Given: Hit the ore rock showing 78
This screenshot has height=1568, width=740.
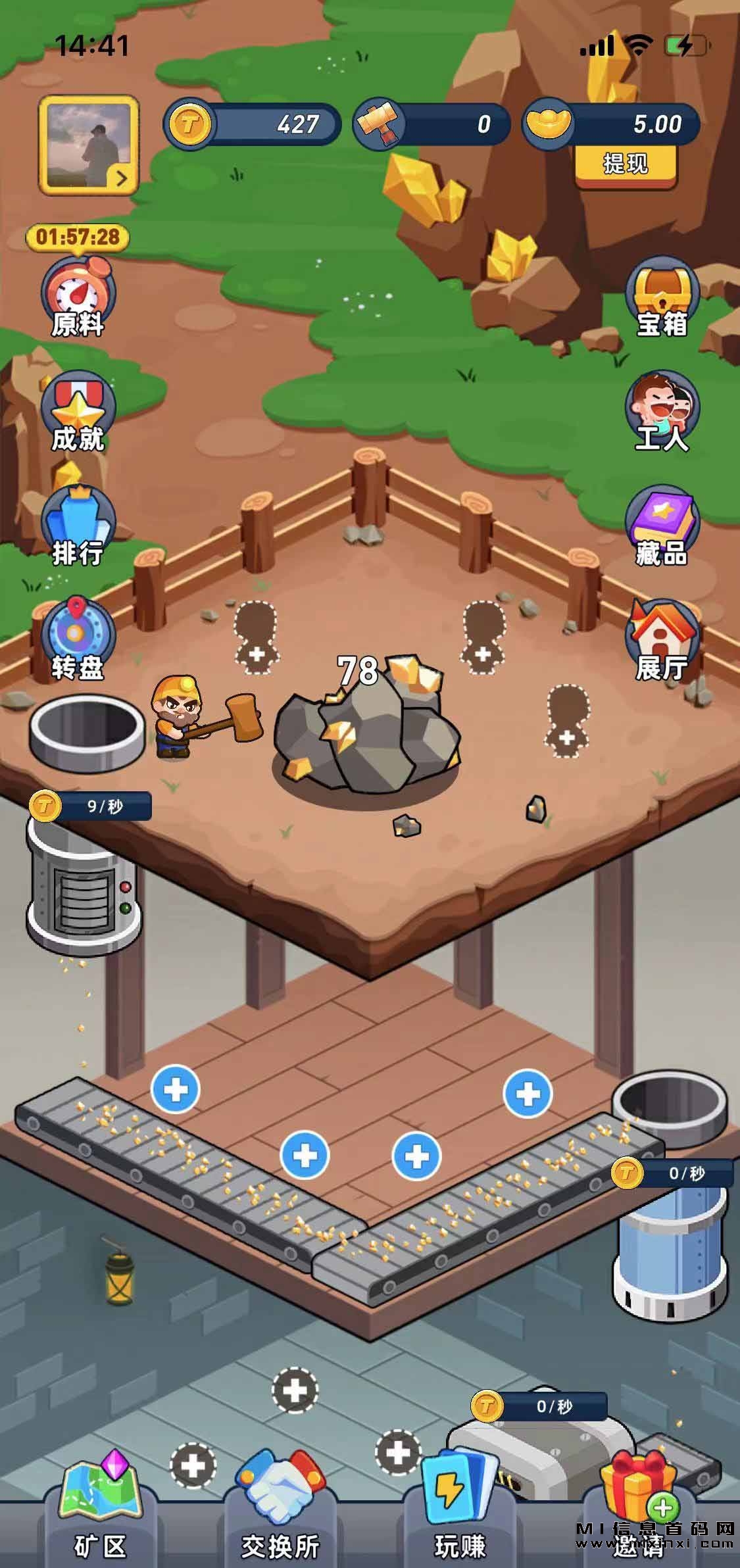Looking at the screenshot, I should (368, 730).
